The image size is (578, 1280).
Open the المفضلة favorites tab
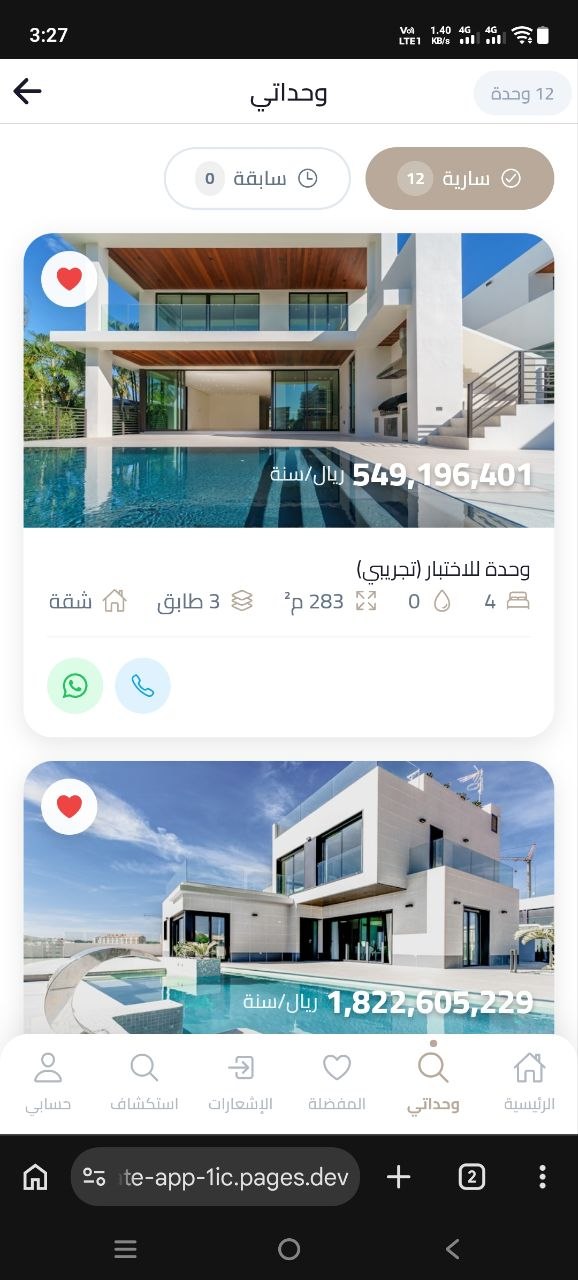point(337,1082)
